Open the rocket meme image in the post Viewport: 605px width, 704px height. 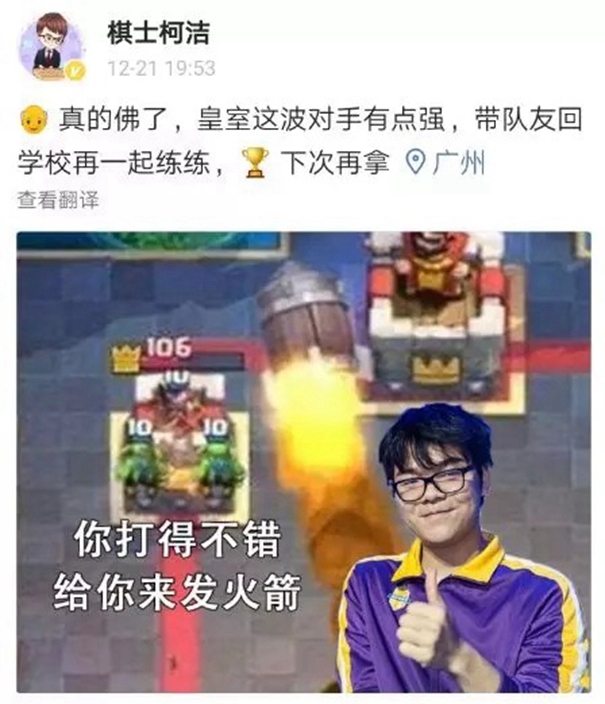tap(302, 460)
